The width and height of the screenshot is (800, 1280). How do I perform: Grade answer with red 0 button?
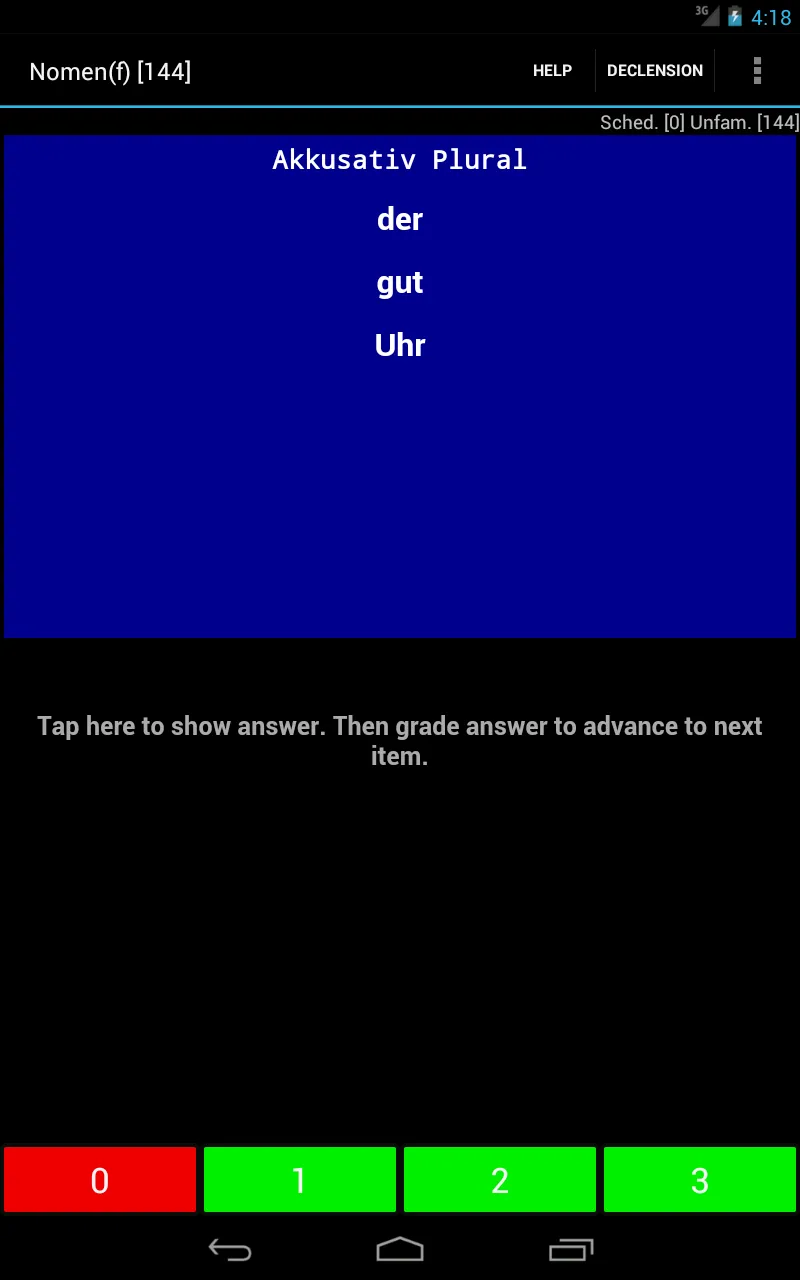click(100, 1180)
